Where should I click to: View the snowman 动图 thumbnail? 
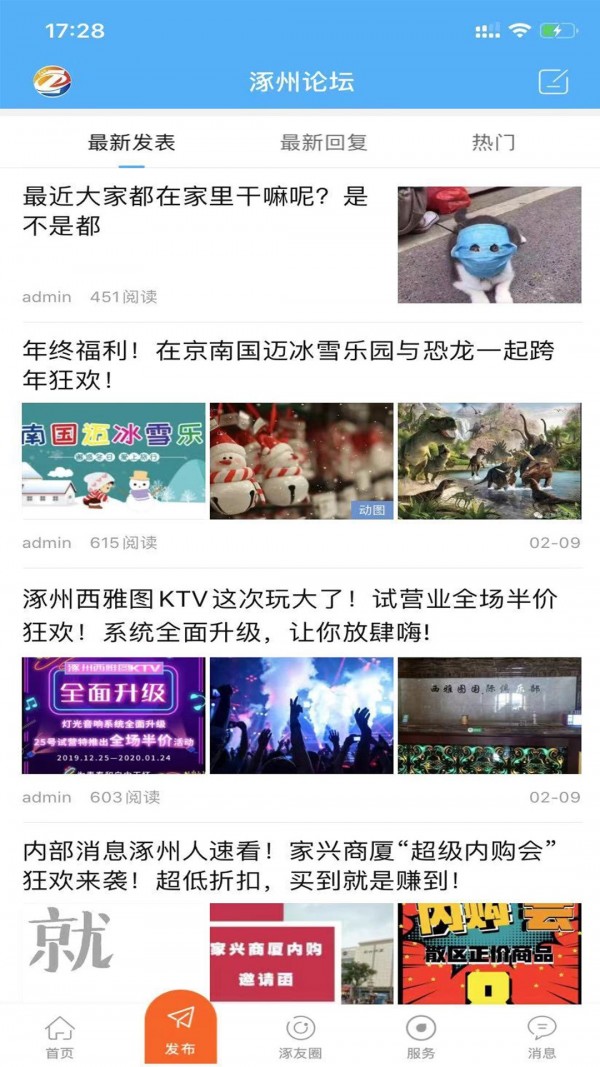click(x=301, y=460)
